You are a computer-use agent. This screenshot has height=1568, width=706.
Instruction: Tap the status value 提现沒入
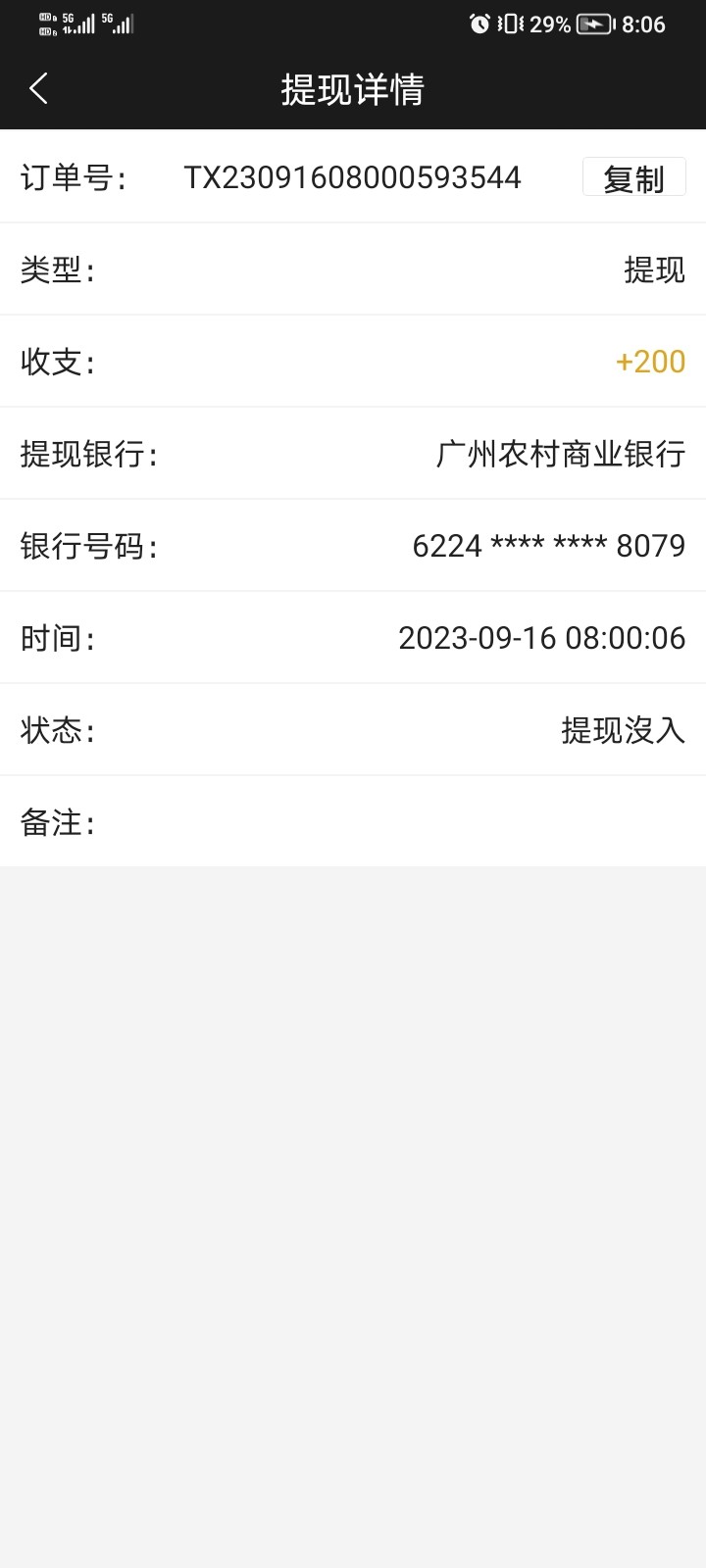coord(625,730)
